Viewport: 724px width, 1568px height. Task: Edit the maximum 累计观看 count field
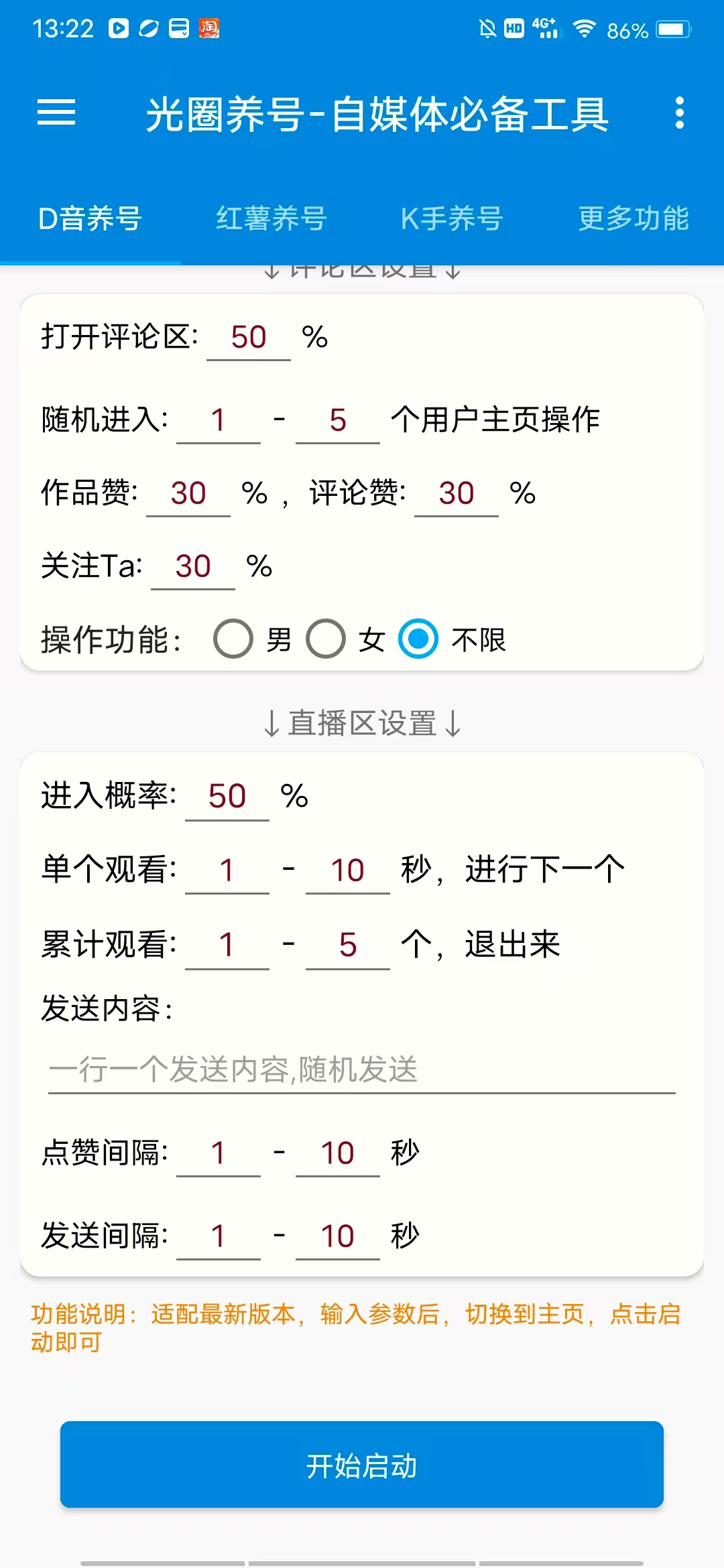click(x=348, y=946)
